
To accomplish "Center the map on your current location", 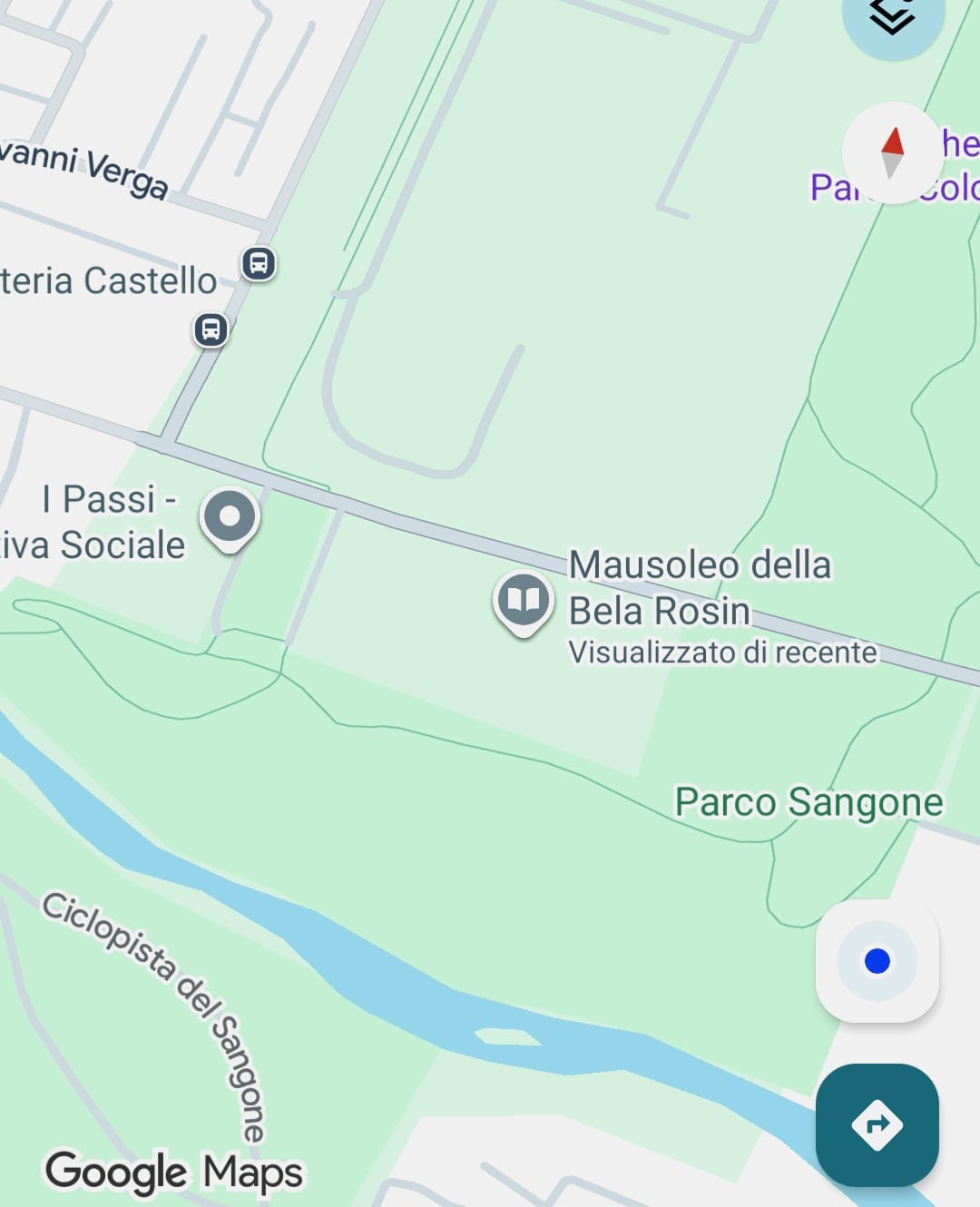I will click(x=876, y=962).
